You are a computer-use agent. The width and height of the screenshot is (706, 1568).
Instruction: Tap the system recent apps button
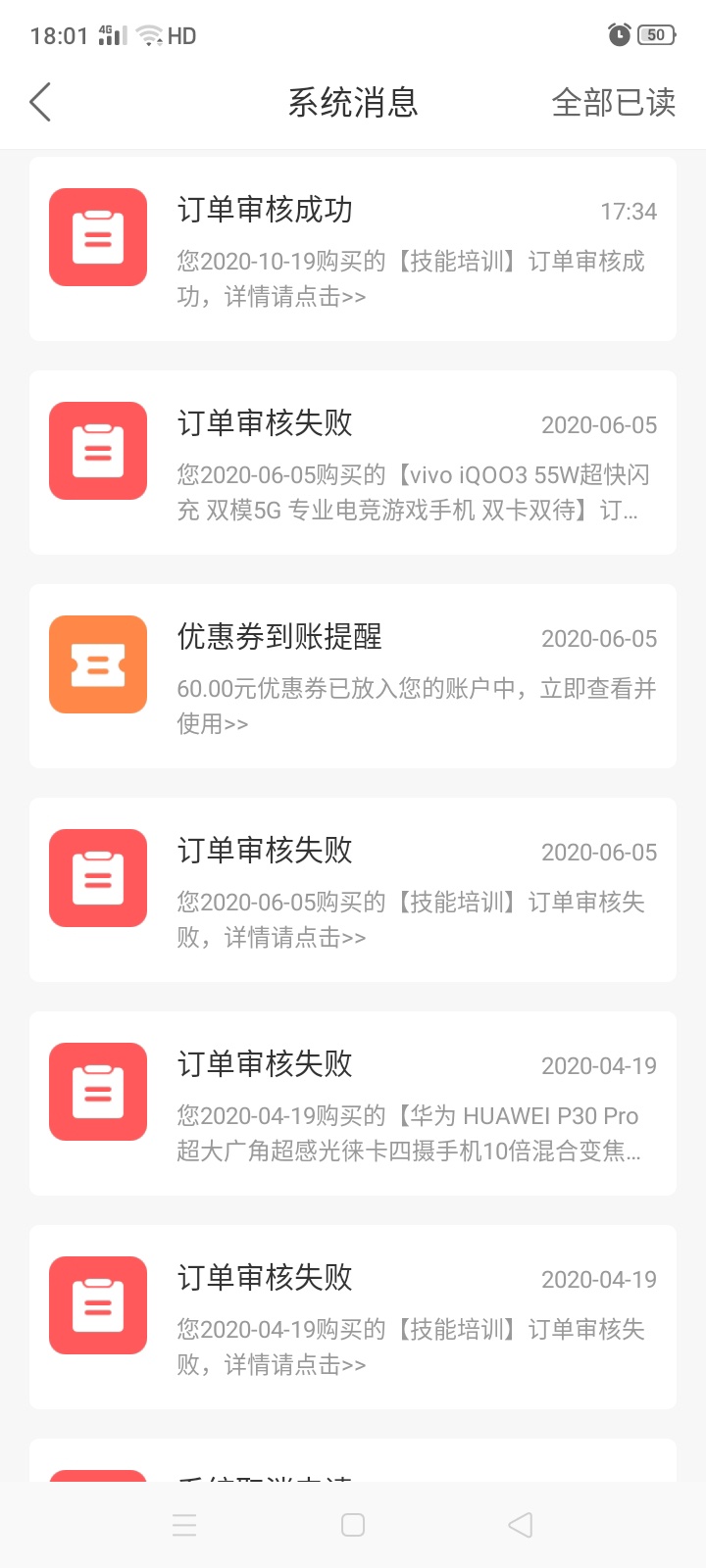pyautogui.click(x=184, y=1525)
